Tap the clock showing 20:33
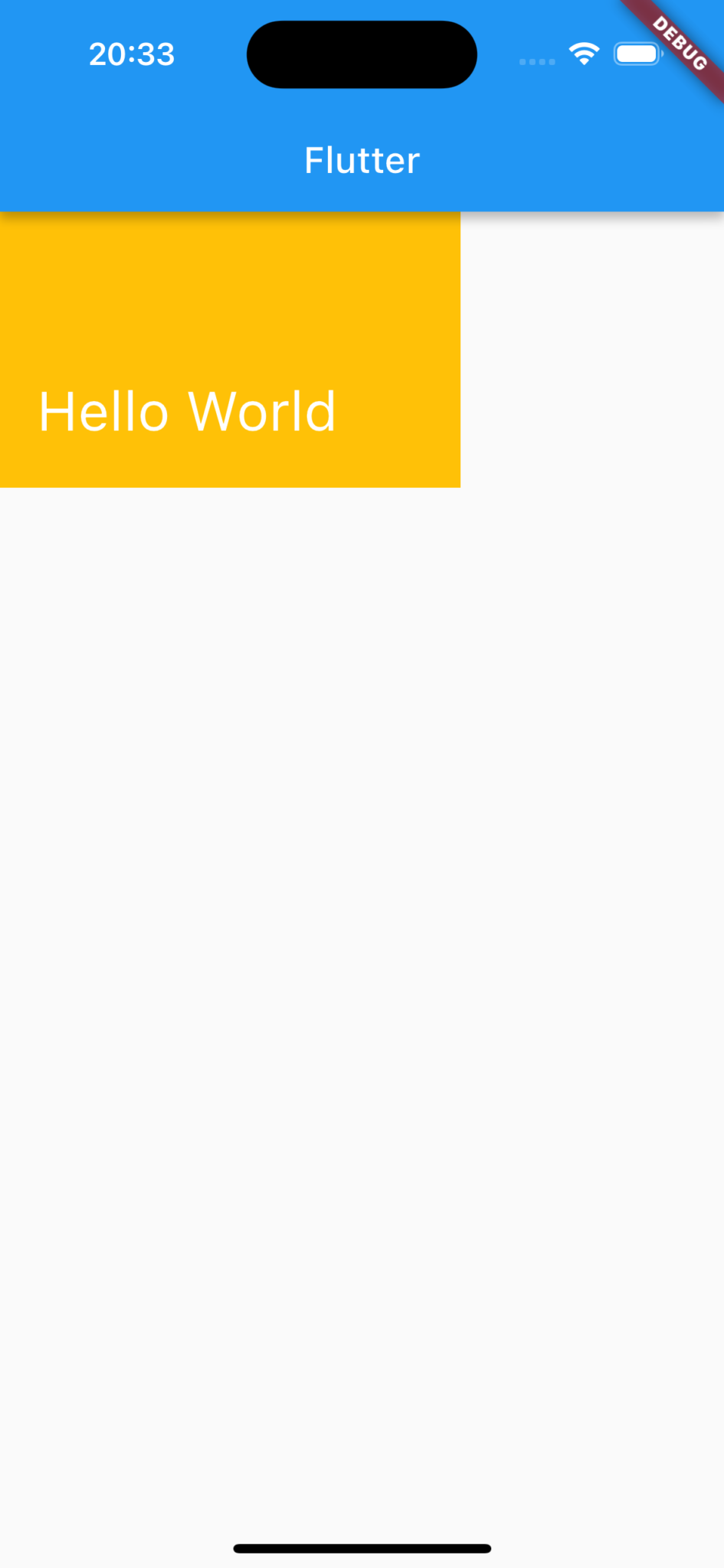 point(131,53)
